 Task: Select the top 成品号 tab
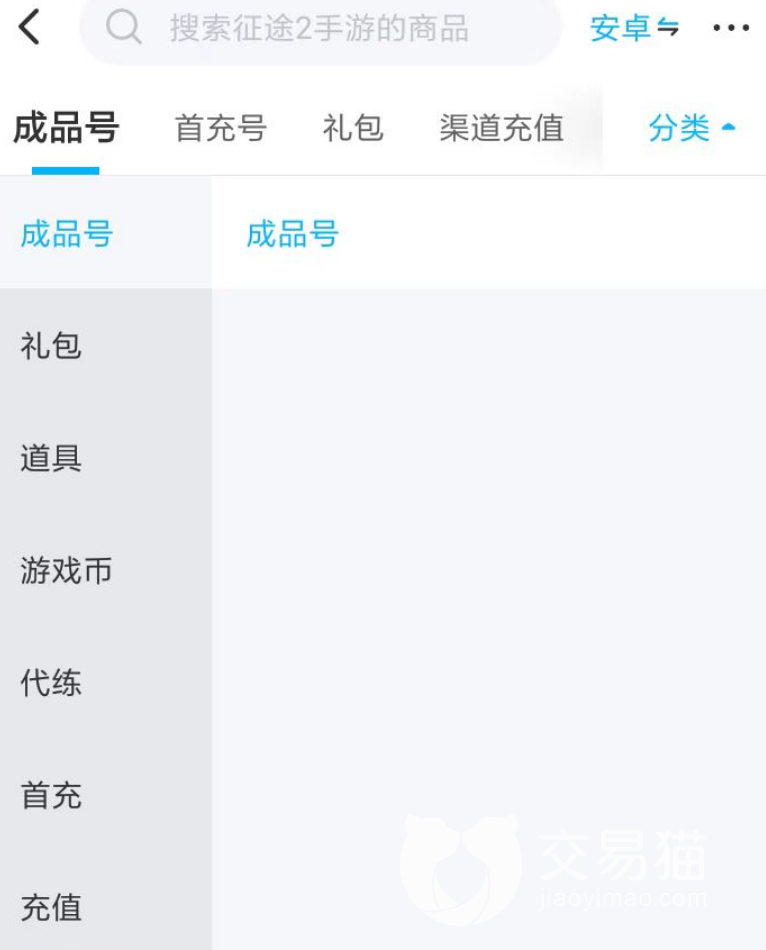66,128
